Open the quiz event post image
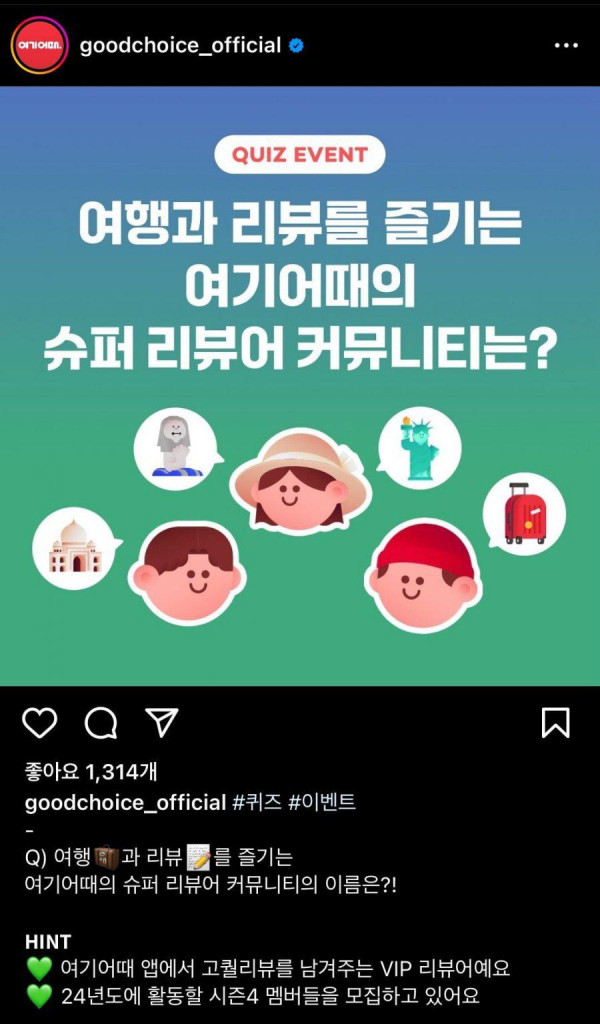 coord(300,385)
